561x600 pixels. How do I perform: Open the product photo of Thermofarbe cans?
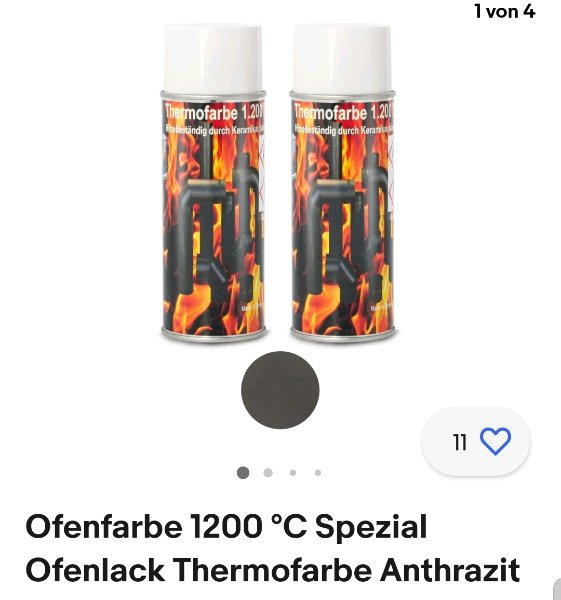(x=279, y=226)
